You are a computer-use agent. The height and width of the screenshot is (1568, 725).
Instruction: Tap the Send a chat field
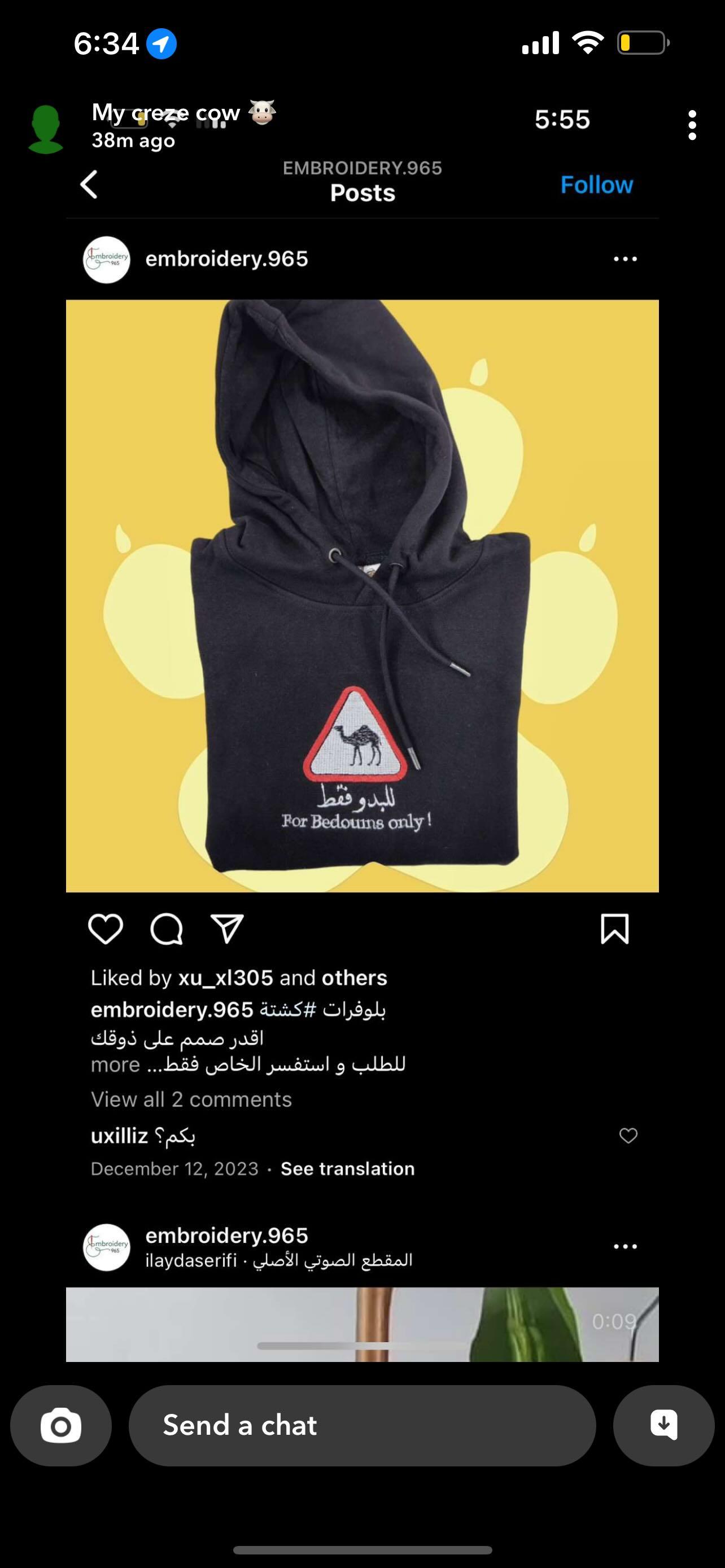point(362,1425)
